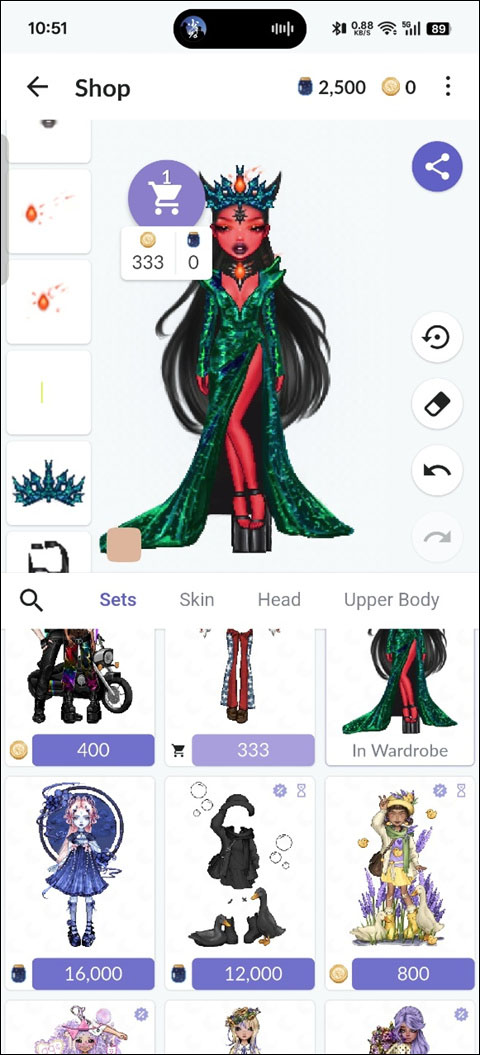Buy the motorcycle set for 400
Screen dimensions: 480x1055
pos(93,750)
